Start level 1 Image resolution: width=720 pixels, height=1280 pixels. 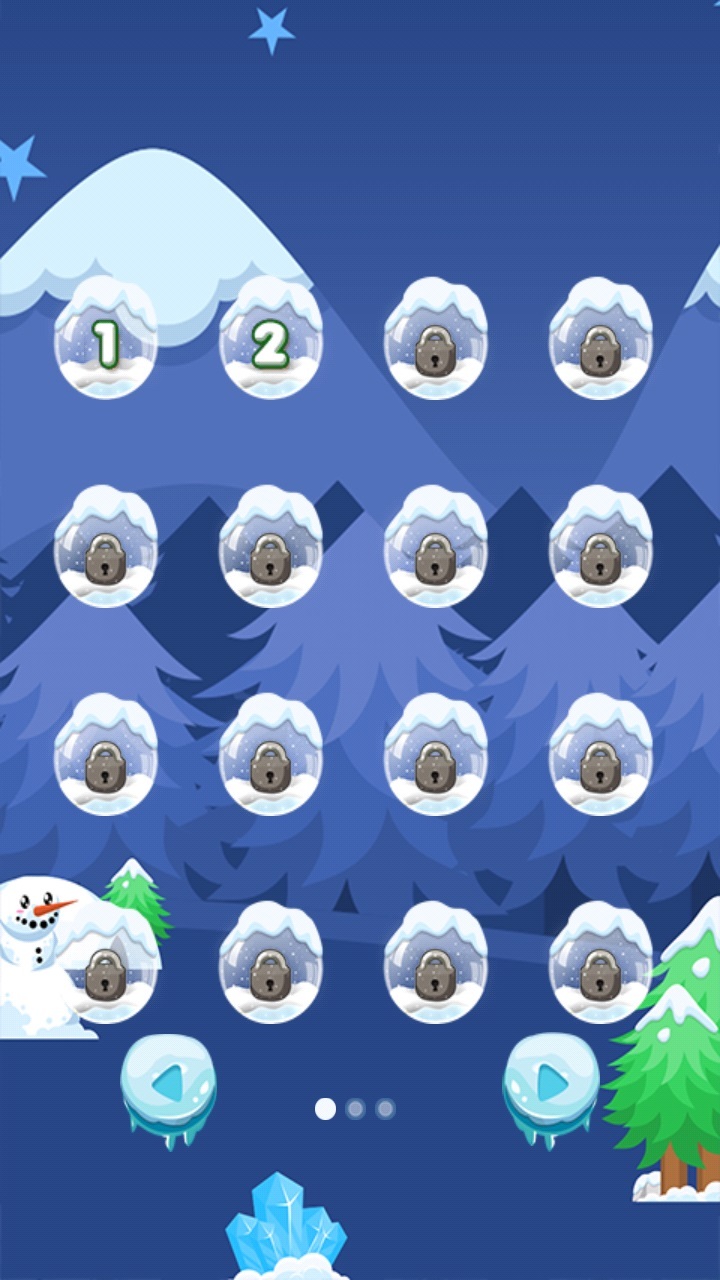pyautogui.click(x=106, y=342)
